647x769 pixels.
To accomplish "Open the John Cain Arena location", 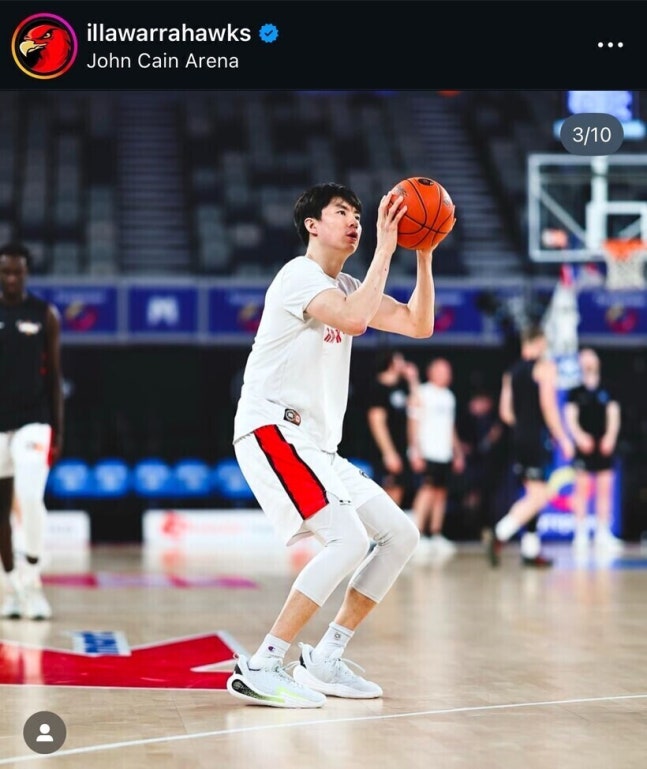I will pyautogui.click(x=162, y=61).
